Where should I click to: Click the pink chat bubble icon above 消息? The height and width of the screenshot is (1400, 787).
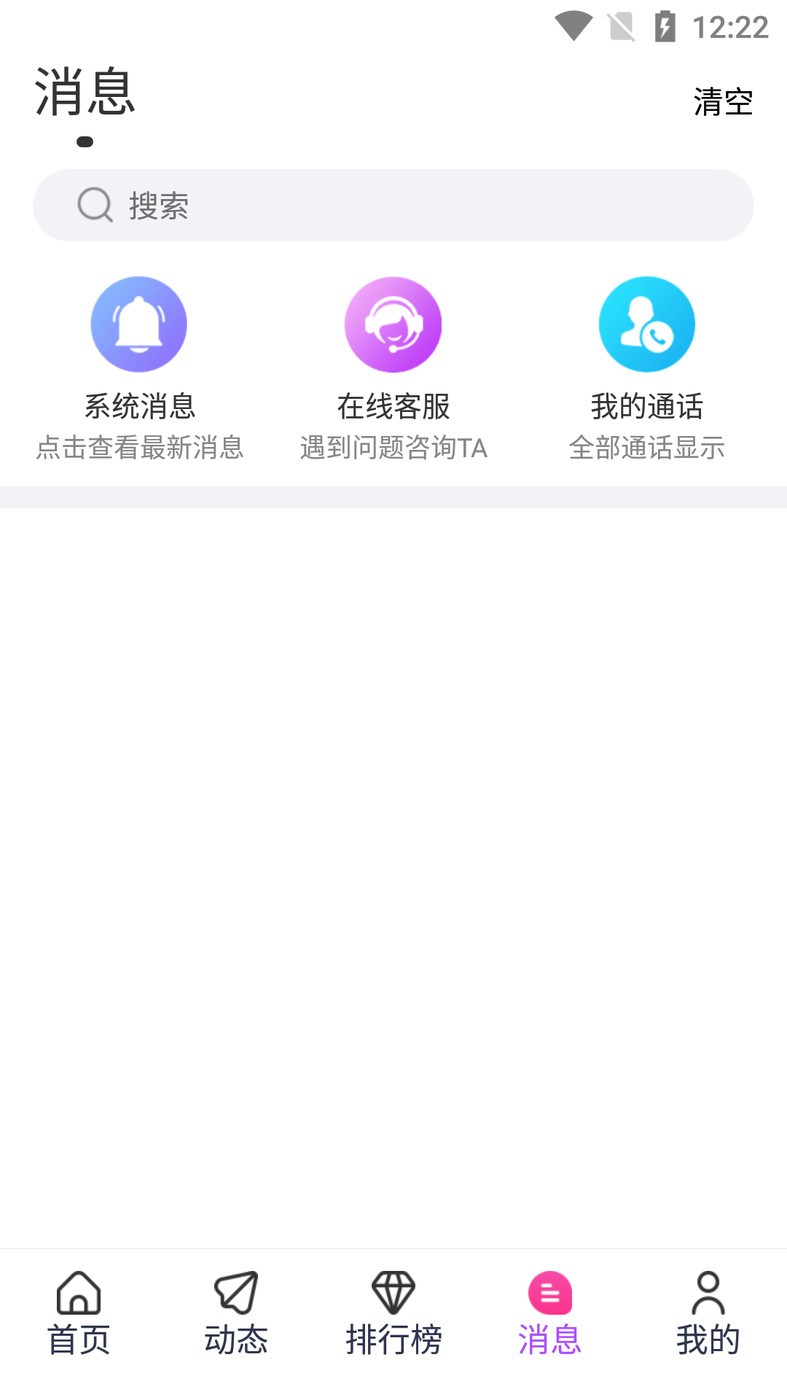point(550,1292)
